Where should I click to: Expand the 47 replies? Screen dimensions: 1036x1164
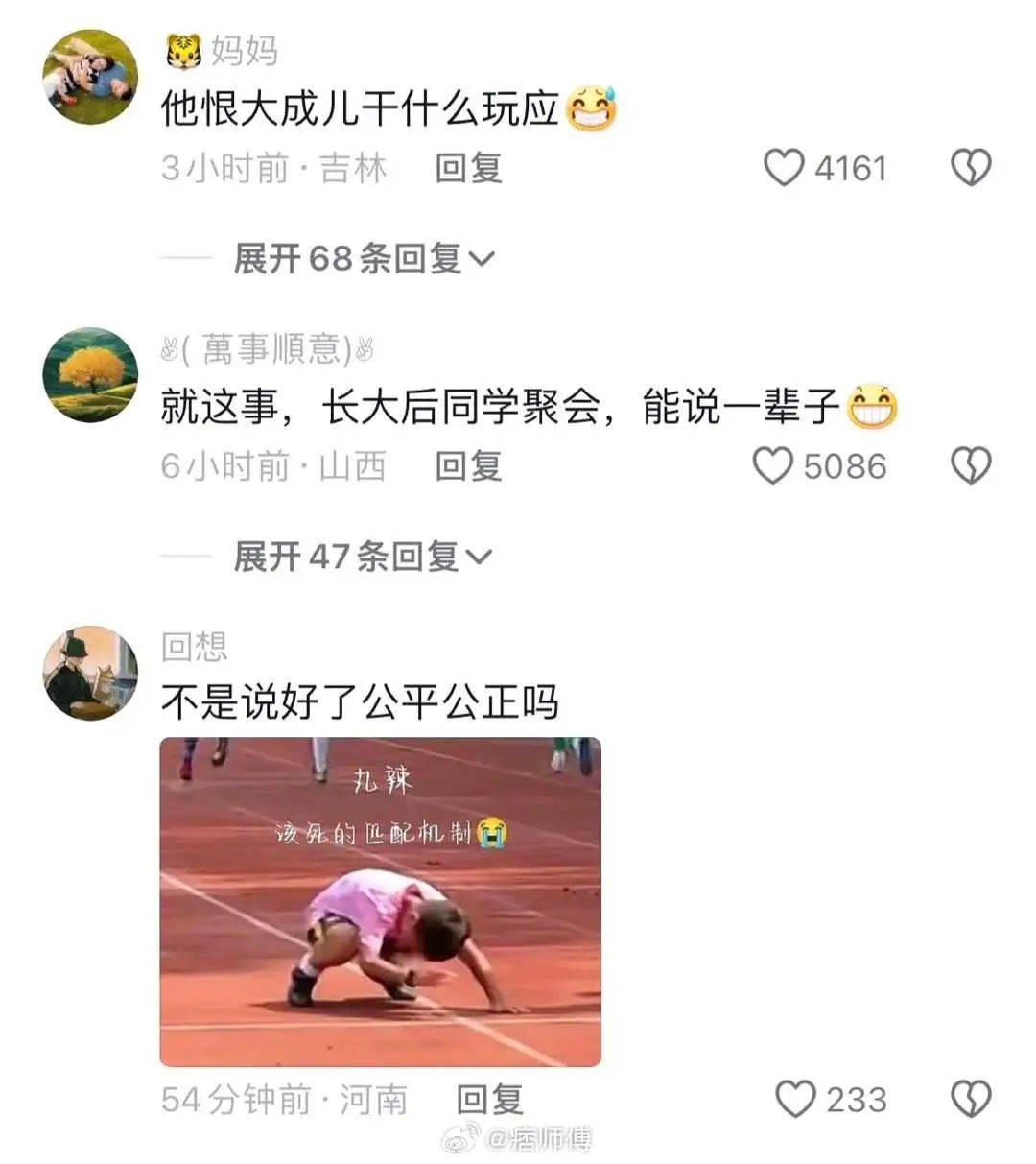362,556
